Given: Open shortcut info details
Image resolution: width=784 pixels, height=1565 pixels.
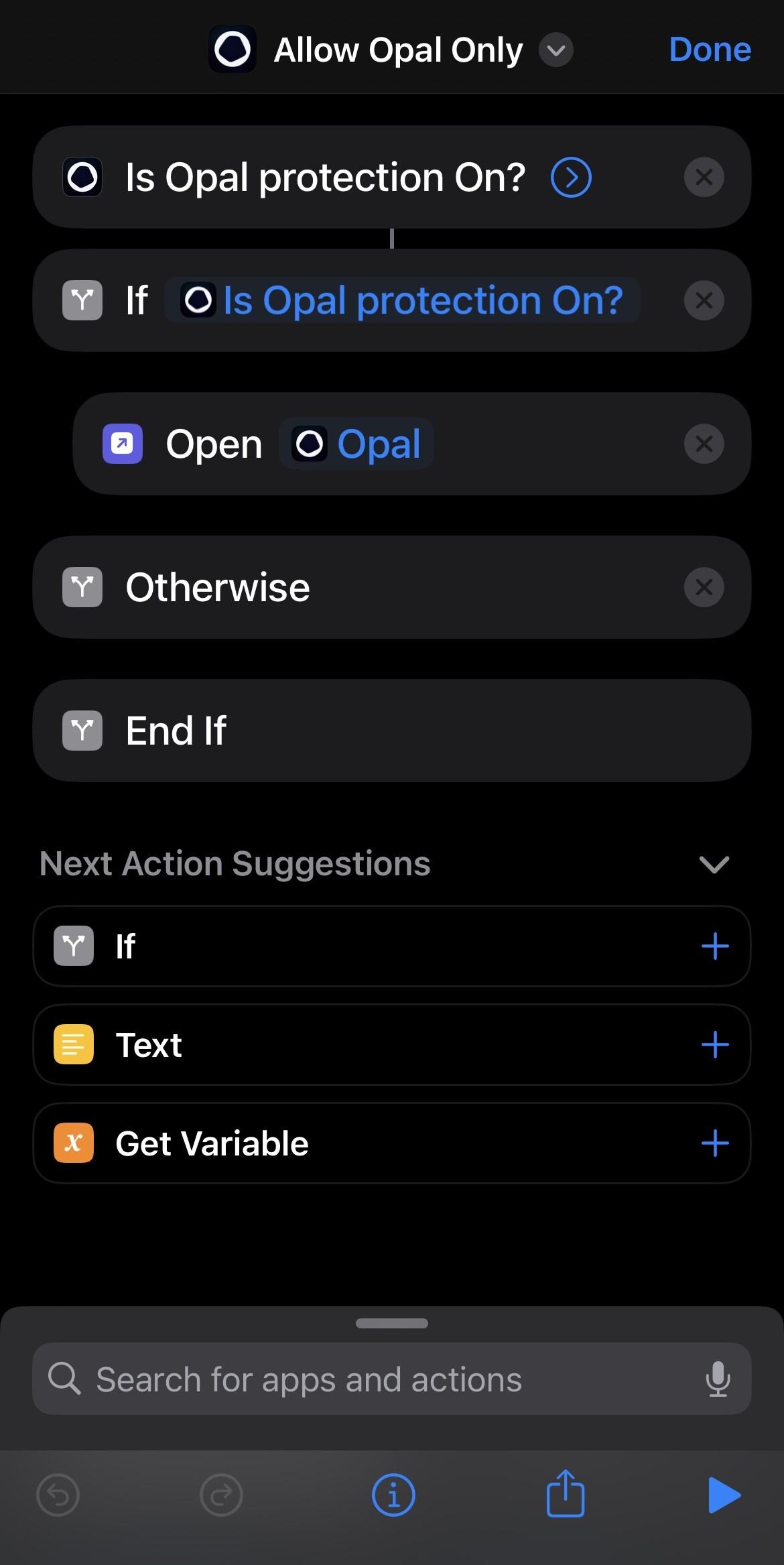Looking at the screenshot, I should (x=393, y=1495).
